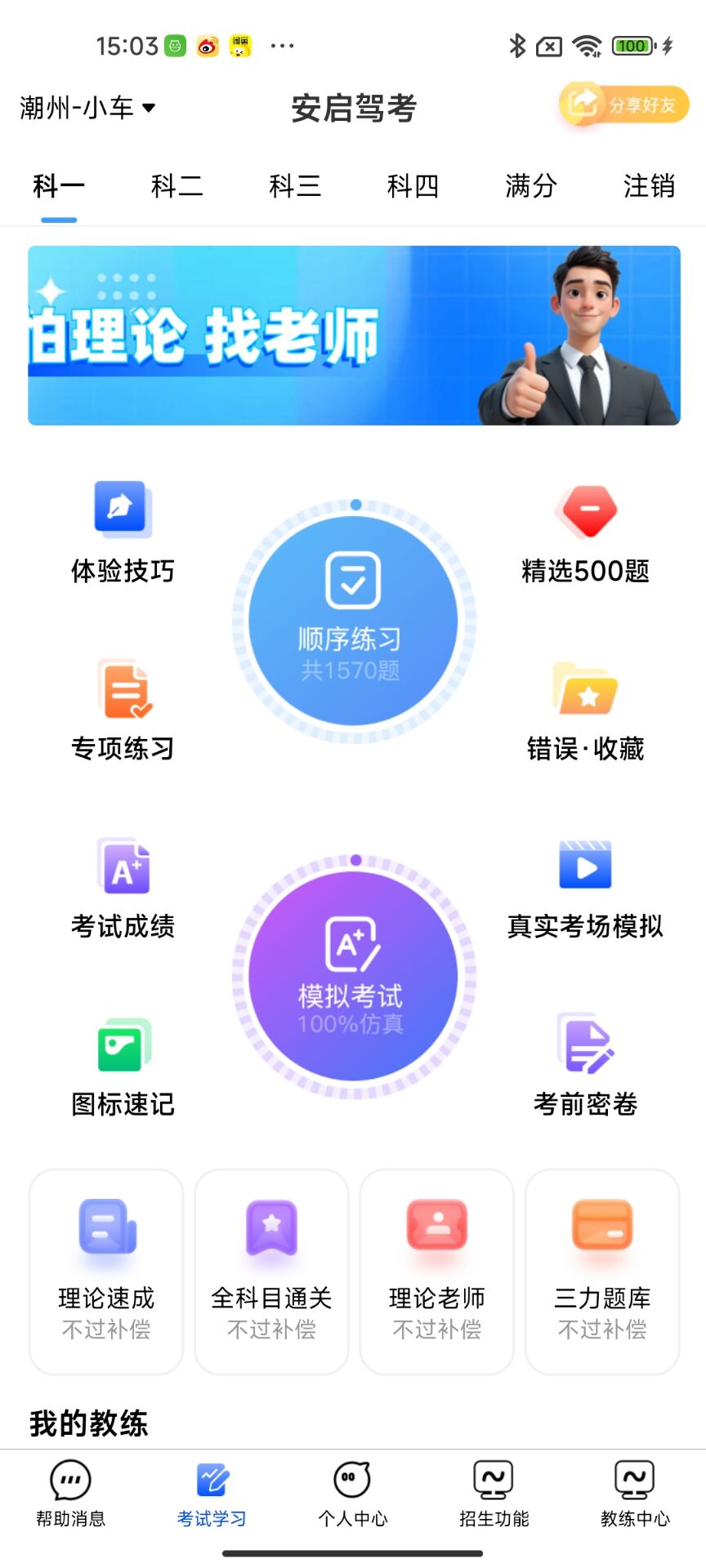Begin the 模拟考试 mock exam

click(x=354, y=976)
